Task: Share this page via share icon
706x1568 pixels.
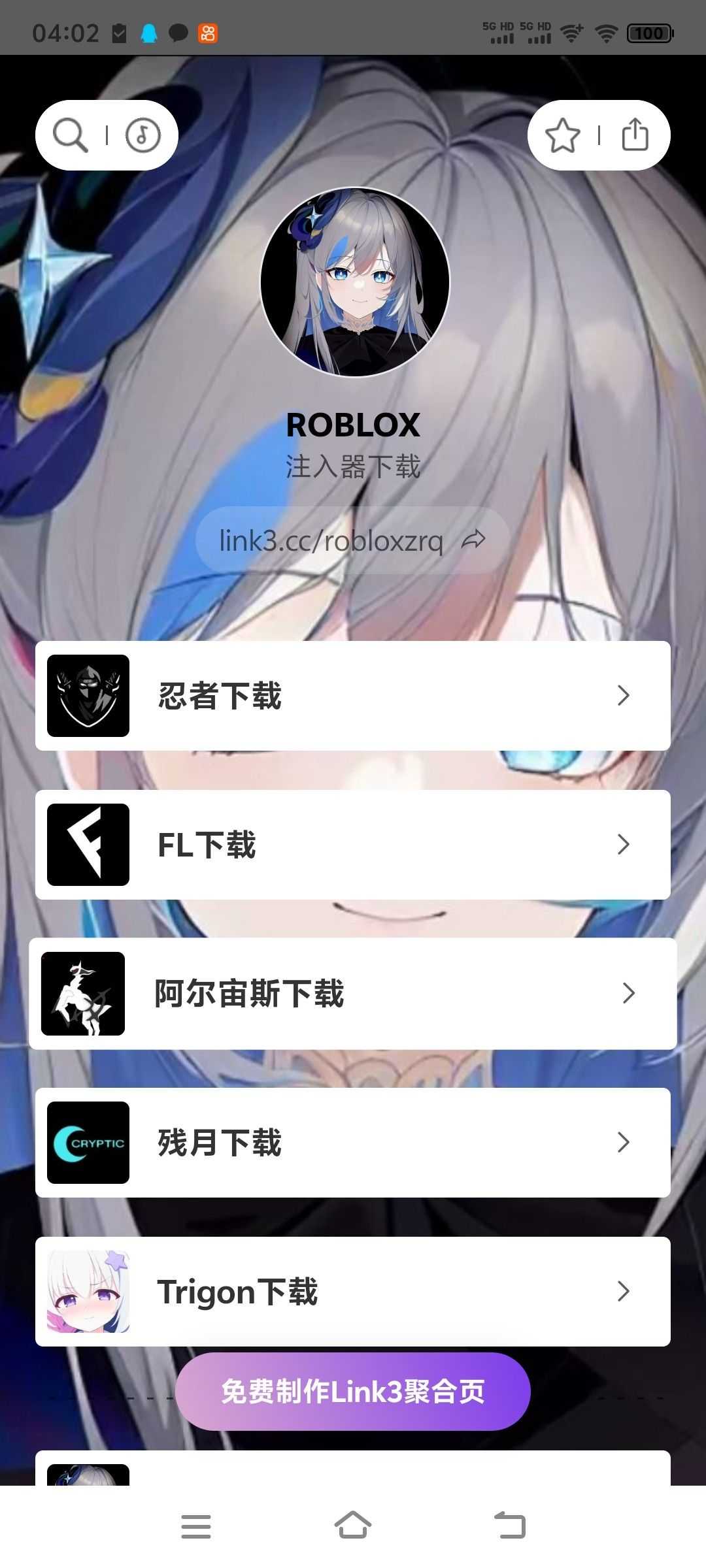Action: pyautogui.click(x=635, y=135)
